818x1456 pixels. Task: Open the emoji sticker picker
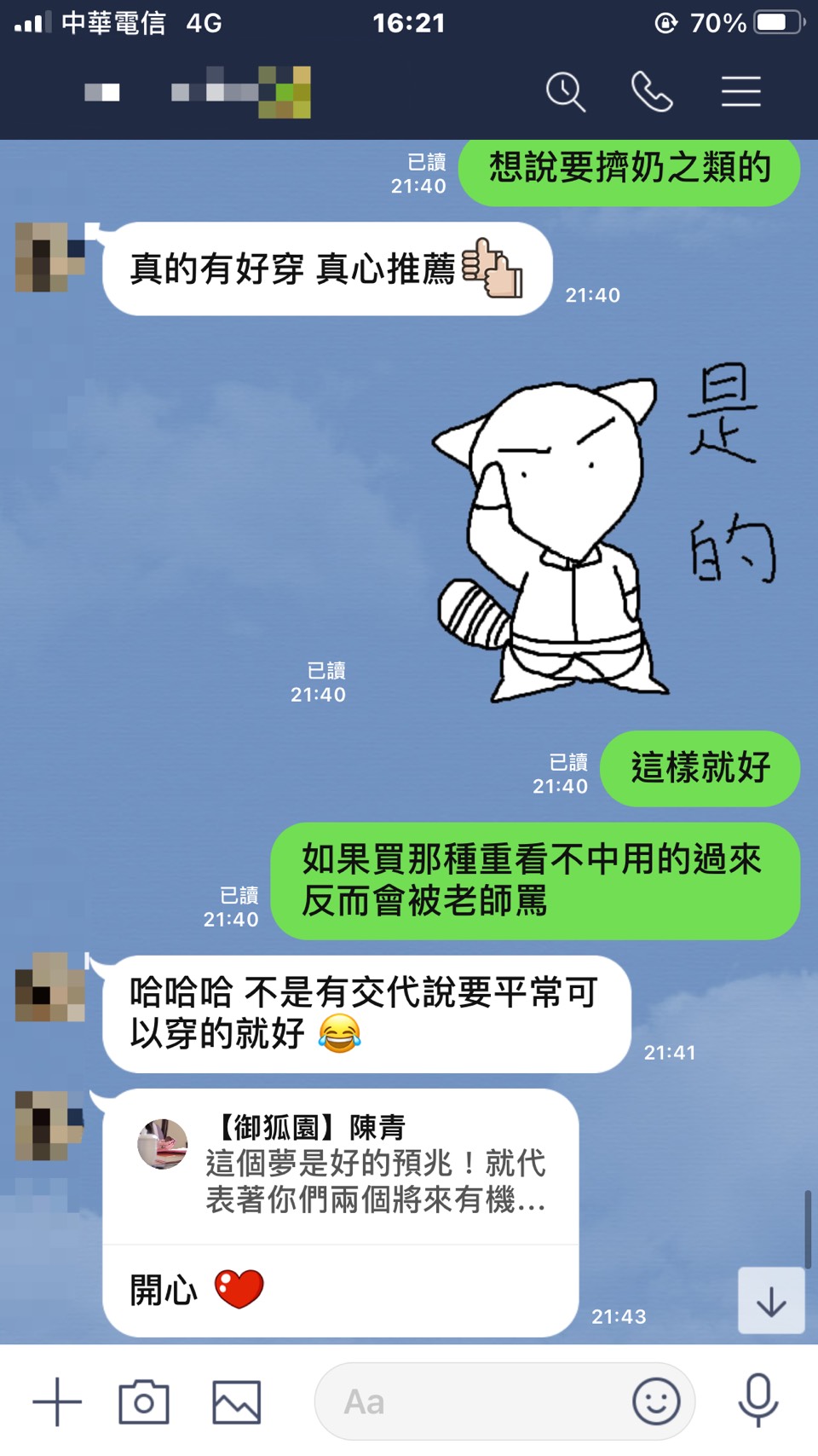(x=656, y=1401)
